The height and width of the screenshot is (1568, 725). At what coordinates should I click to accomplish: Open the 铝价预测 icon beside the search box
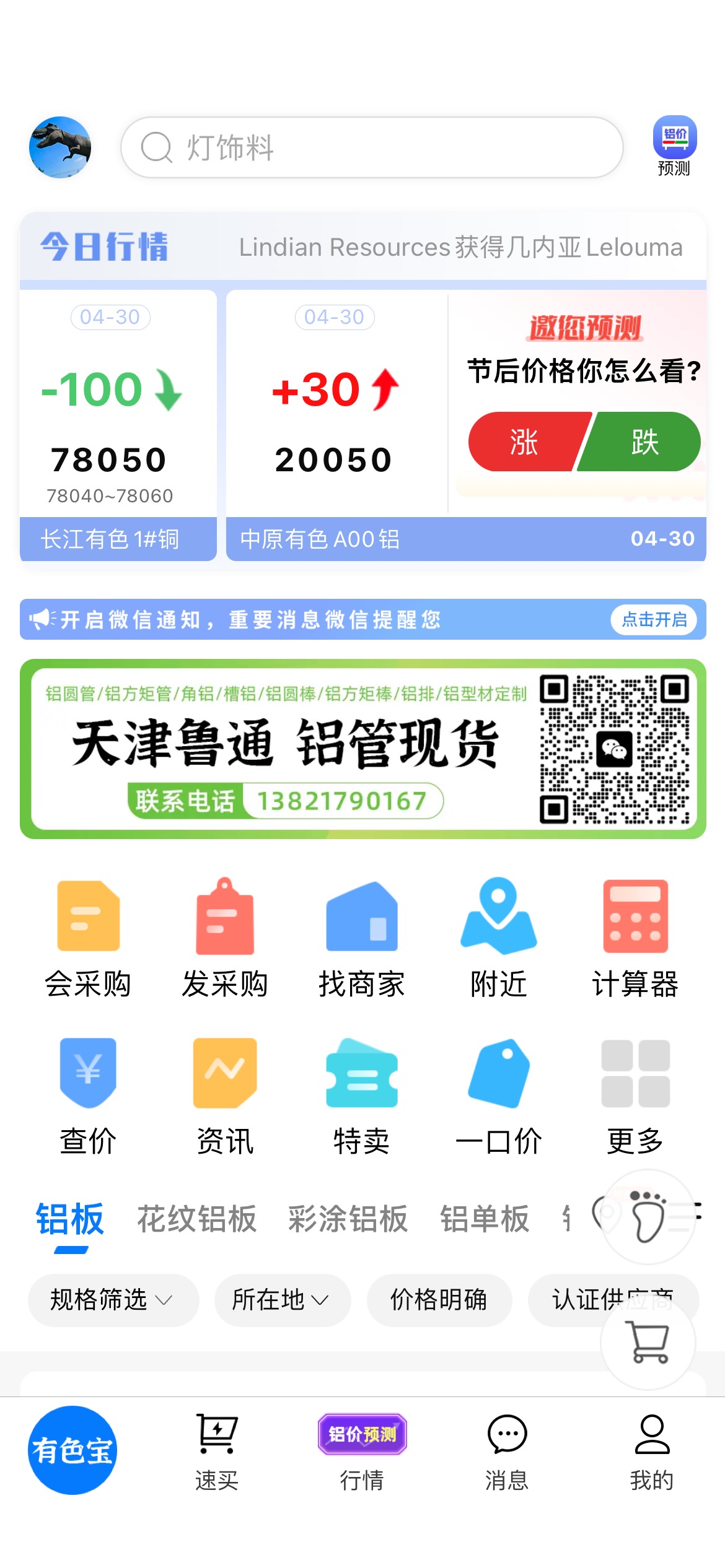point(674,146)
